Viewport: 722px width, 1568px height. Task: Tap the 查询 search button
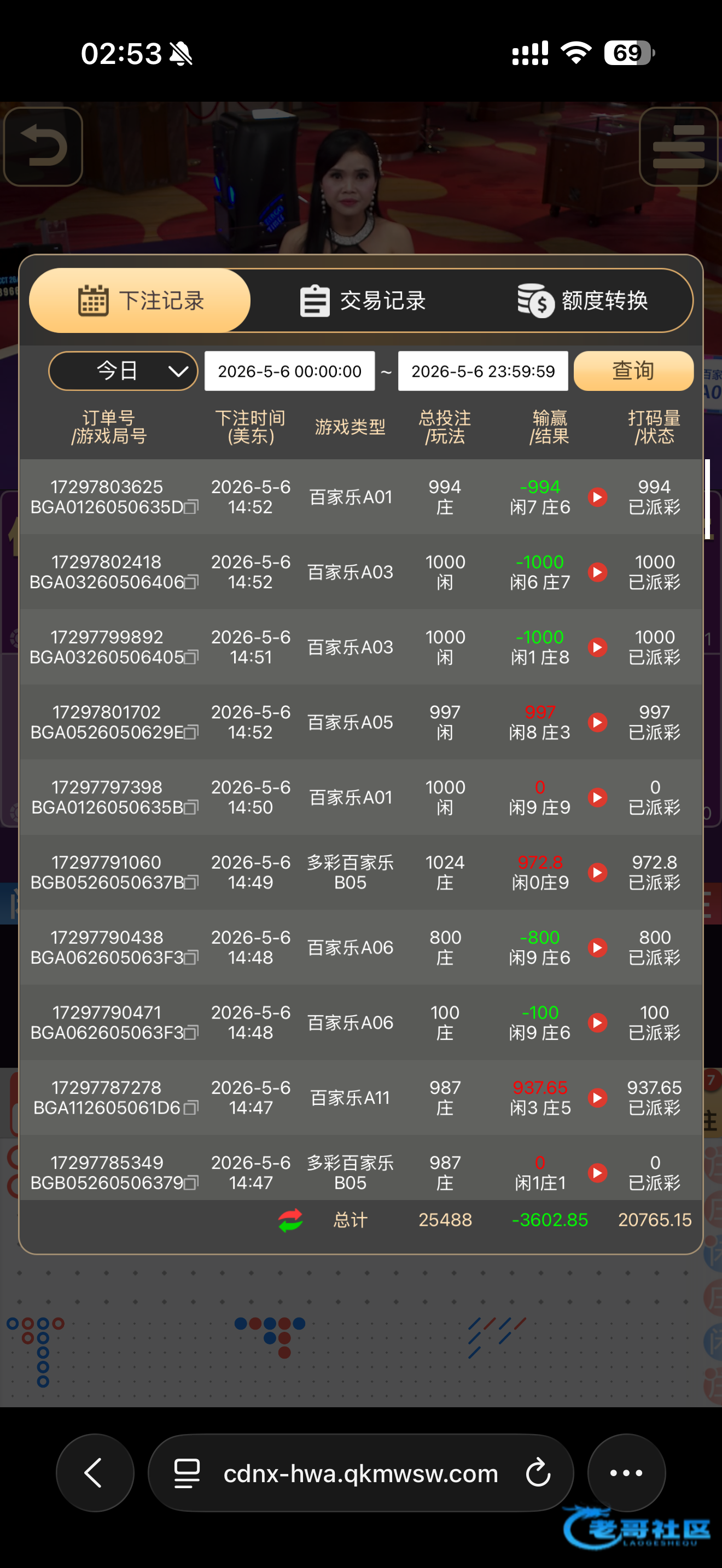tap(633, 371)
